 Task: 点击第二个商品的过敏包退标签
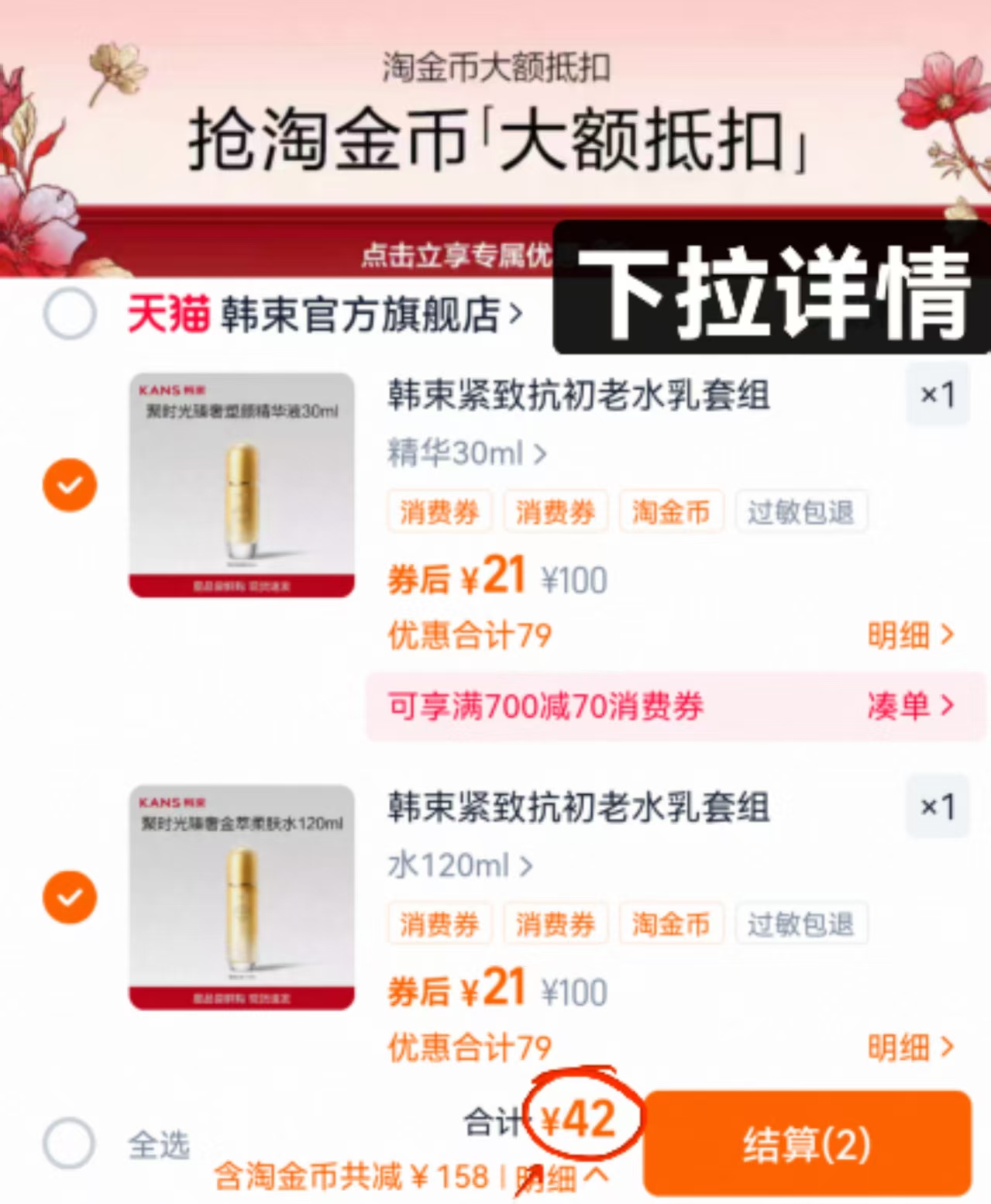[x=800, y=923]
